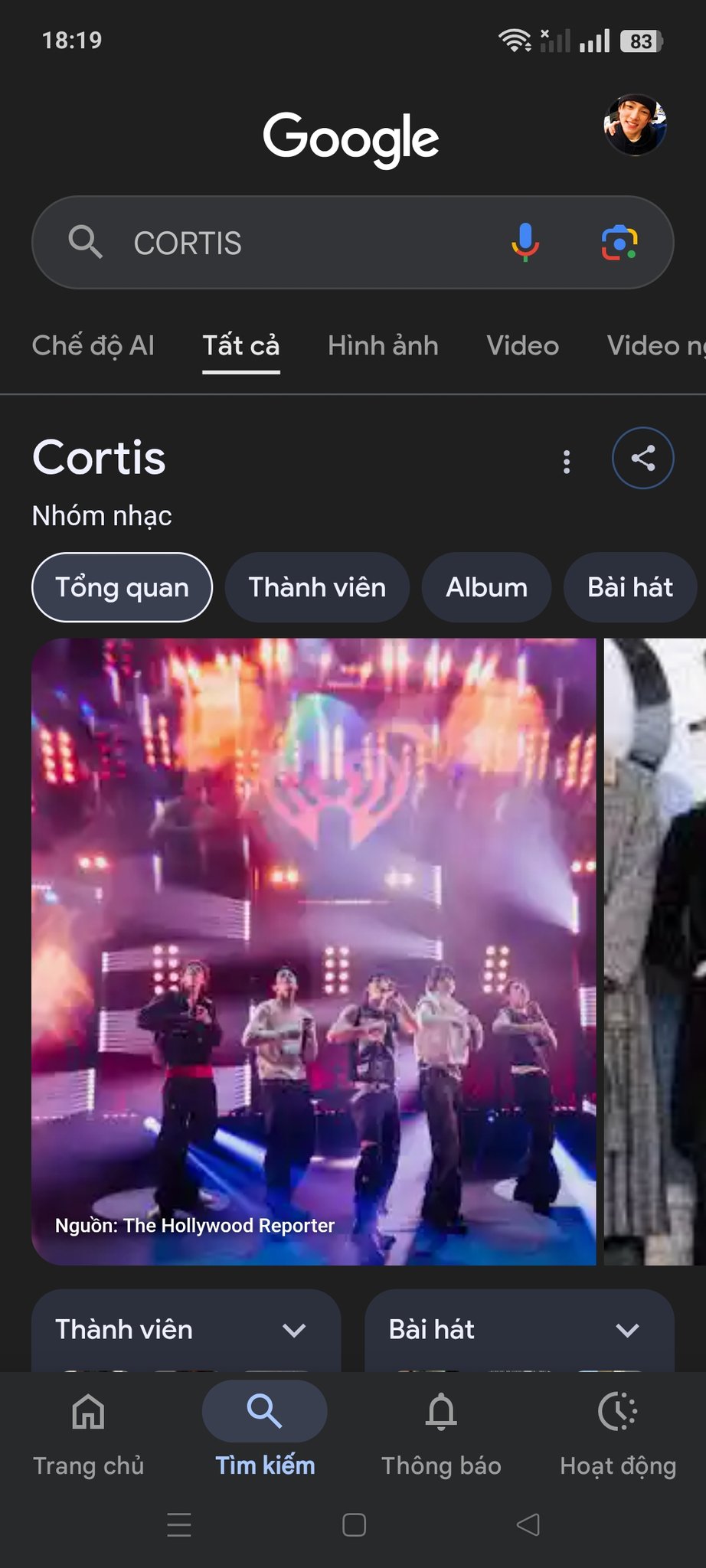Select the Tổng quan chip
This screenshot has height=1568, width=706.
(122, 587)
